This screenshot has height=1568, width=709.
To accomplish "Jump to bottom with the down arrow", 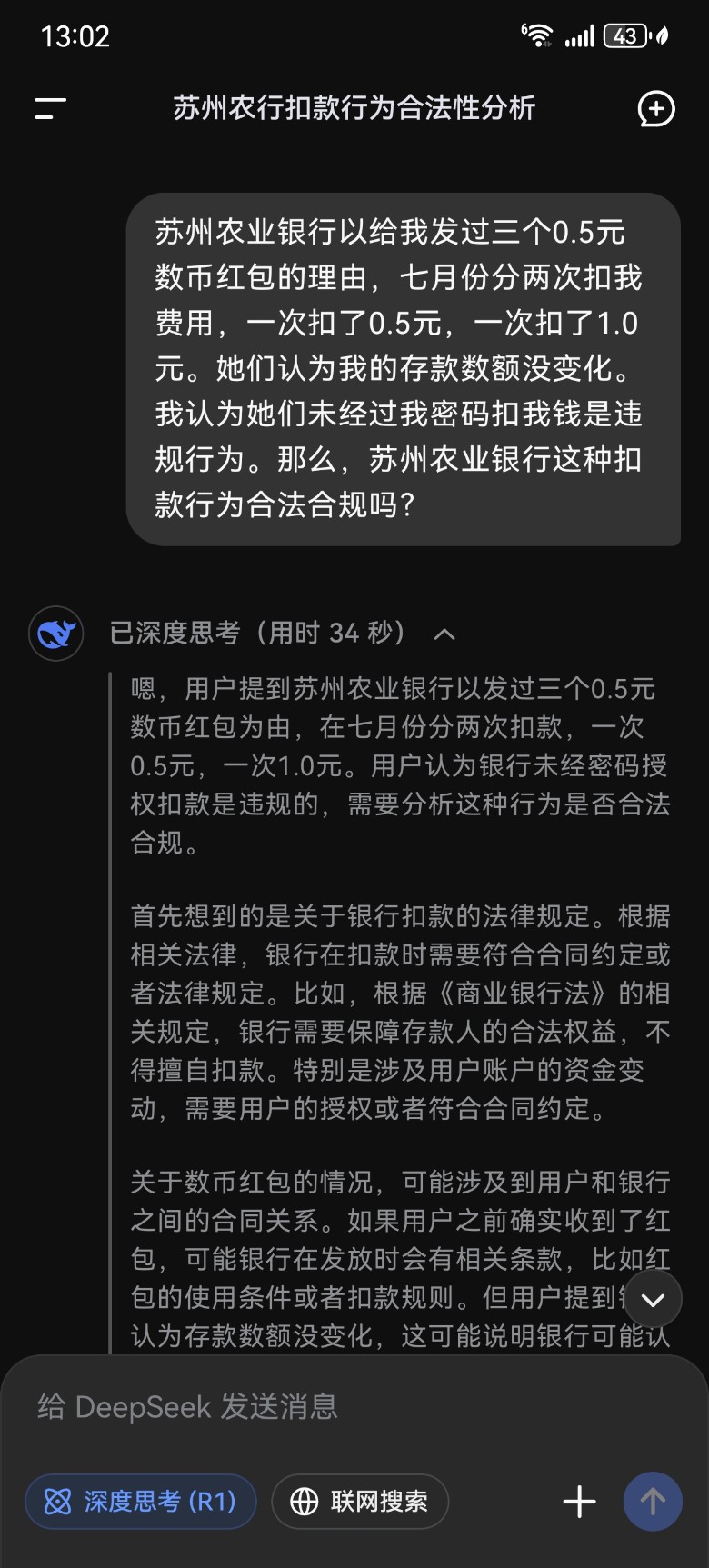I will pyautogui.click(x=653, y=1299).
